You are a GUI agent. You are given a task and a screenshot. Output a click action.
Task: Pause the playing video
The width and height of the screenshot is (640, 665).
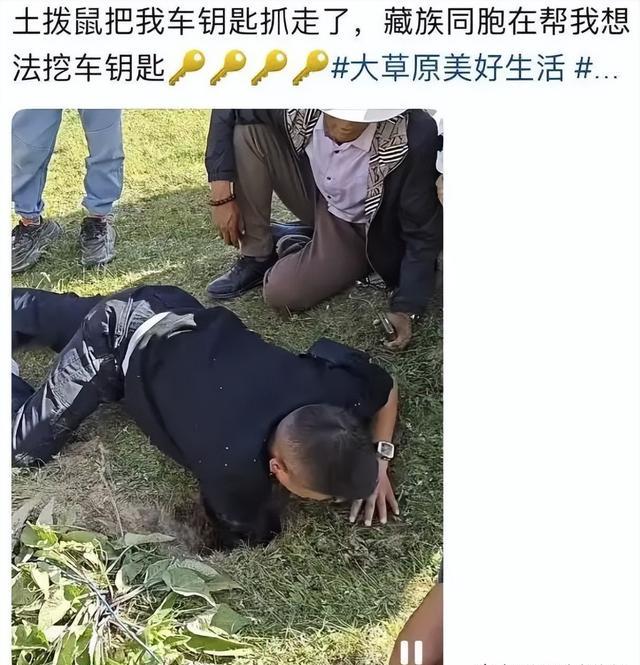(411, 652)
